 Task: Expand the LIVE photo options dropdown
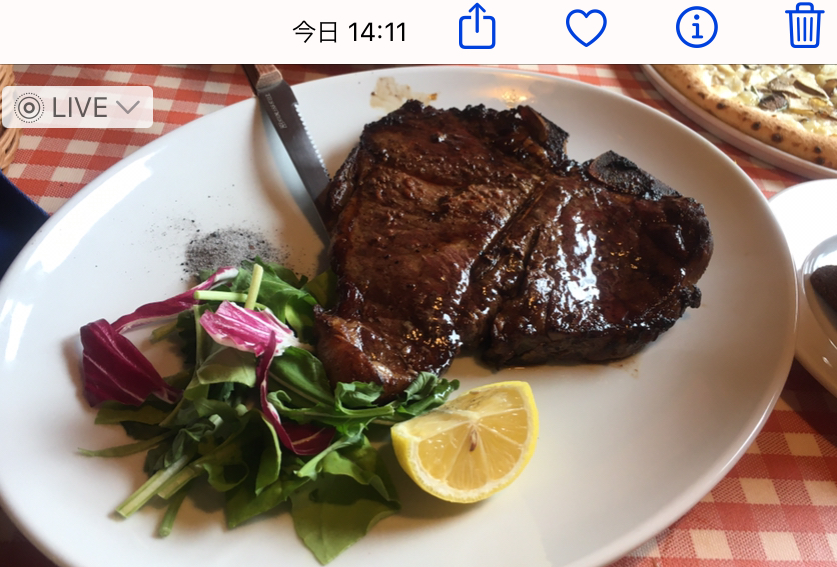point(78,107)
